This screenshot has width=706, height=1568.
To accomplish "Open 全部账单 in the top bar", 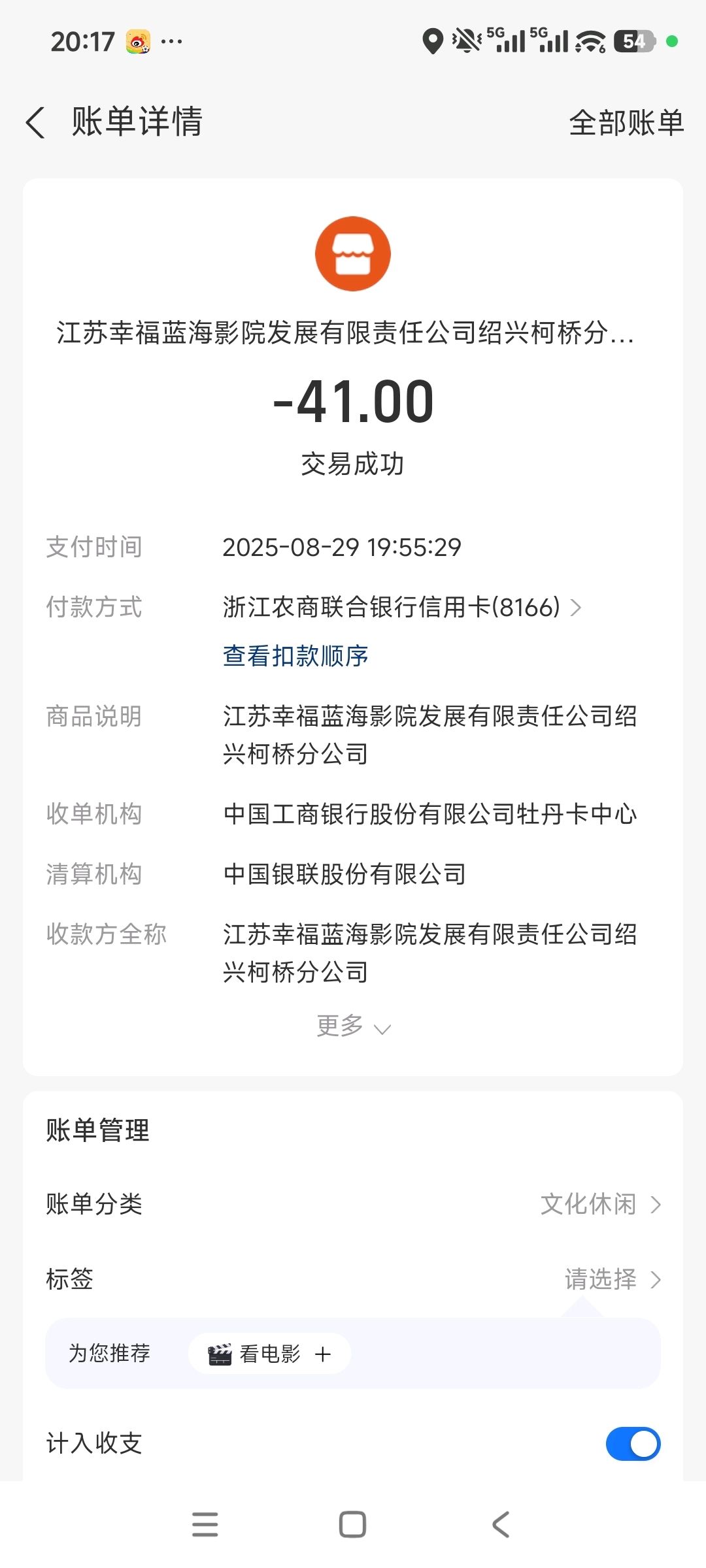I will (626, 122).
